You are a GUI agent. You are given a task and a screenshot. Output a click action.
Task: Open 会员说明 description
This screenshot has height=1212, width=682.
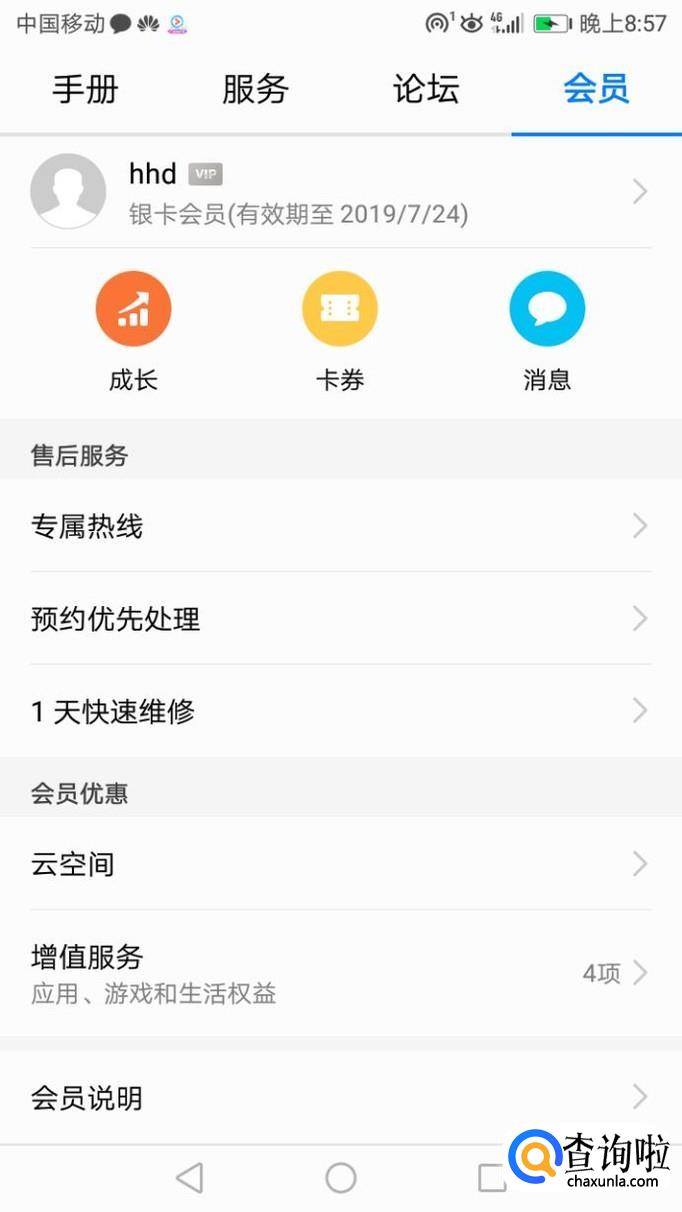(x=340, y=1098)
